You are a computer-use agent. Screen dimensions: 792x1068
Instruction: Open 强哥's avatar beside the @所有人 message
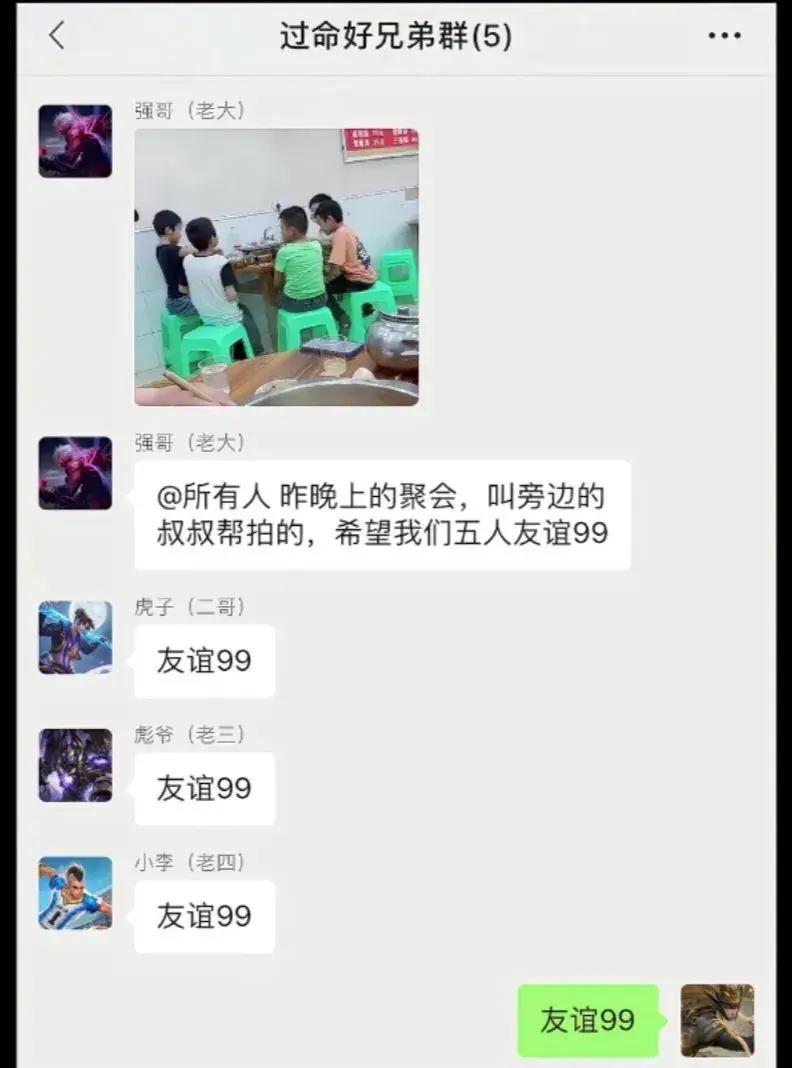click(x=75, y=473)
